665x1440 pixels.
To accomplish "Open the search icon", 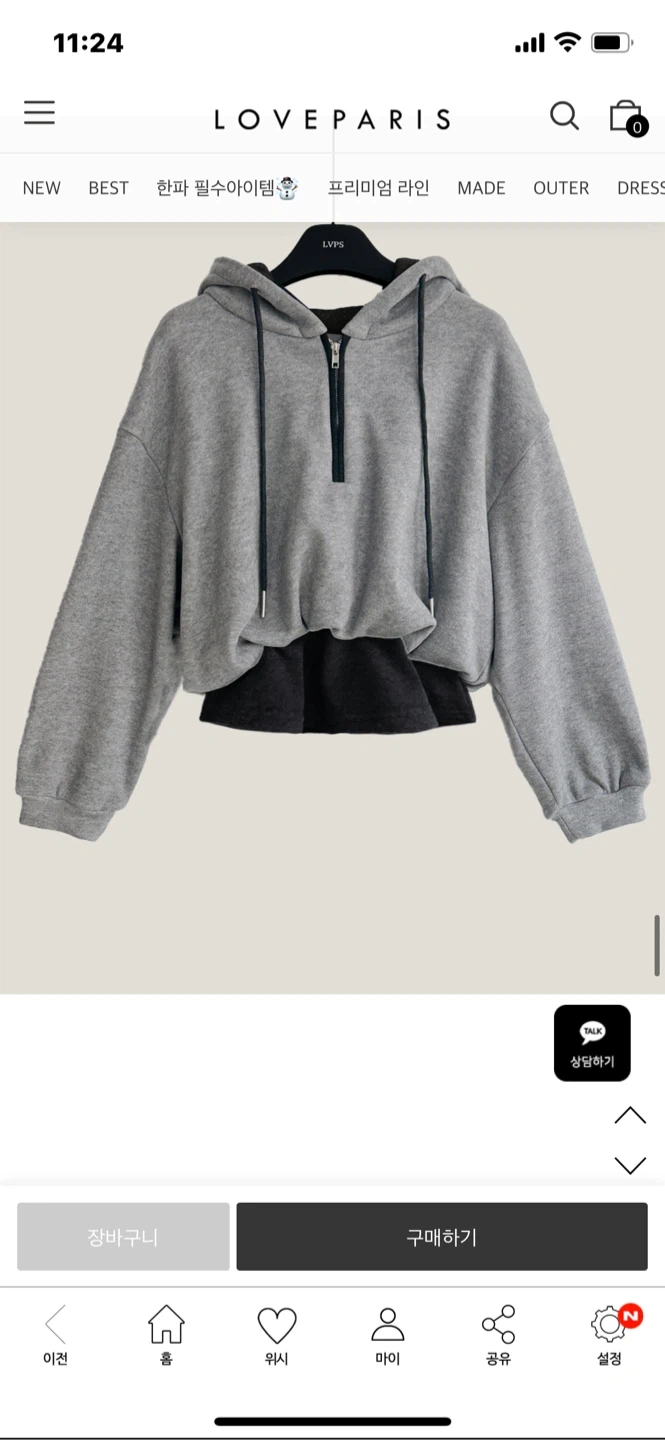I will click(x=564, y=116).
